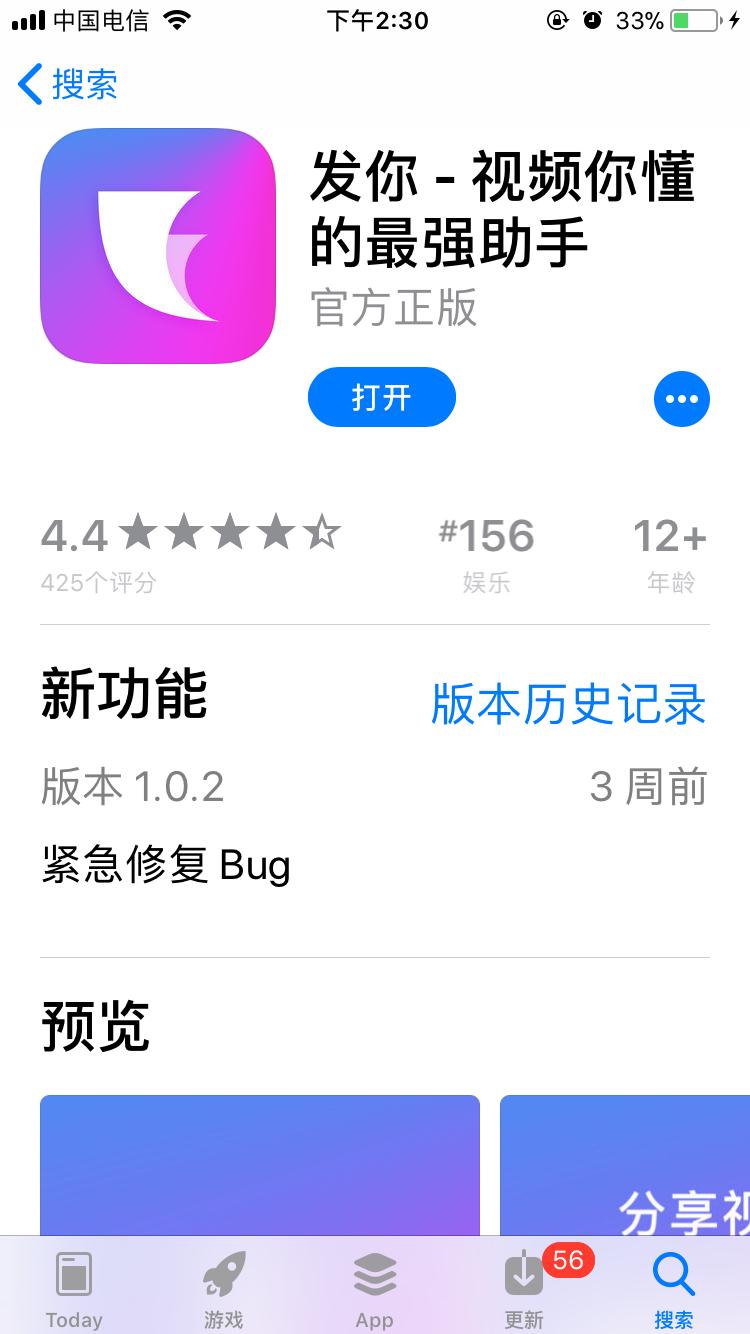Open the 游戏 (Games) rocket icon
The image size is (750, 1334).
coord(223,1275)
